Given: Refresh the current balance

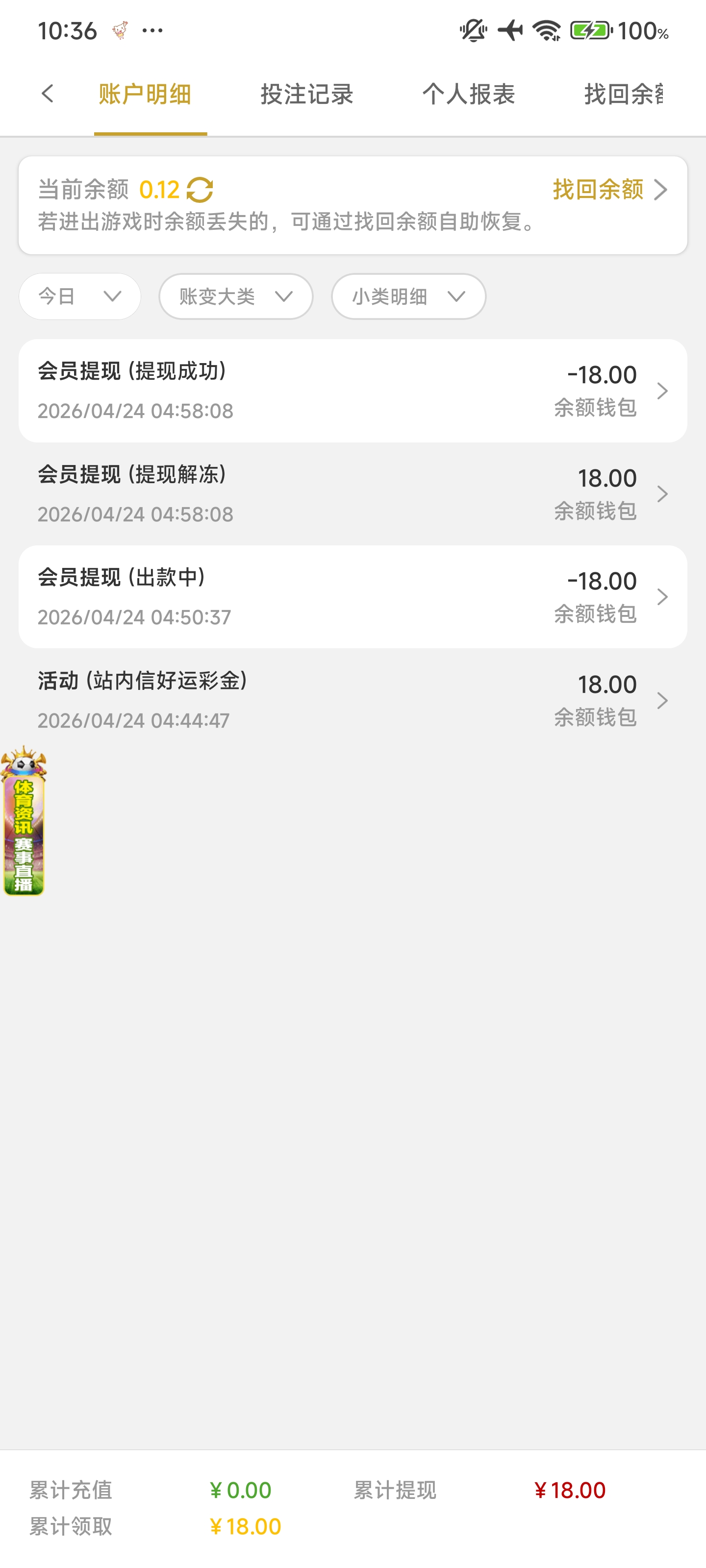Looking at the screenshot, I should pyautogui.click(x=200, y=190).
